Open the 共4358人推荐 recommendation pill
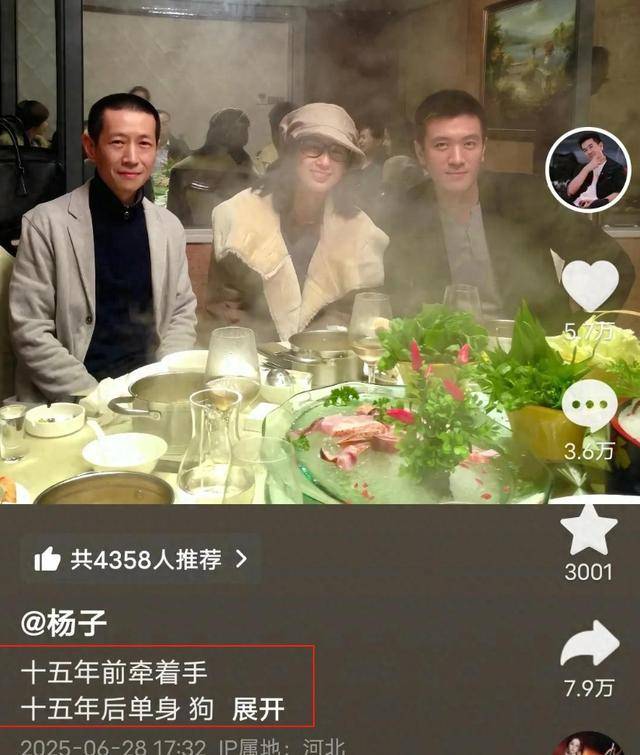This screenshot has height=755, width=640. point(141,559)
